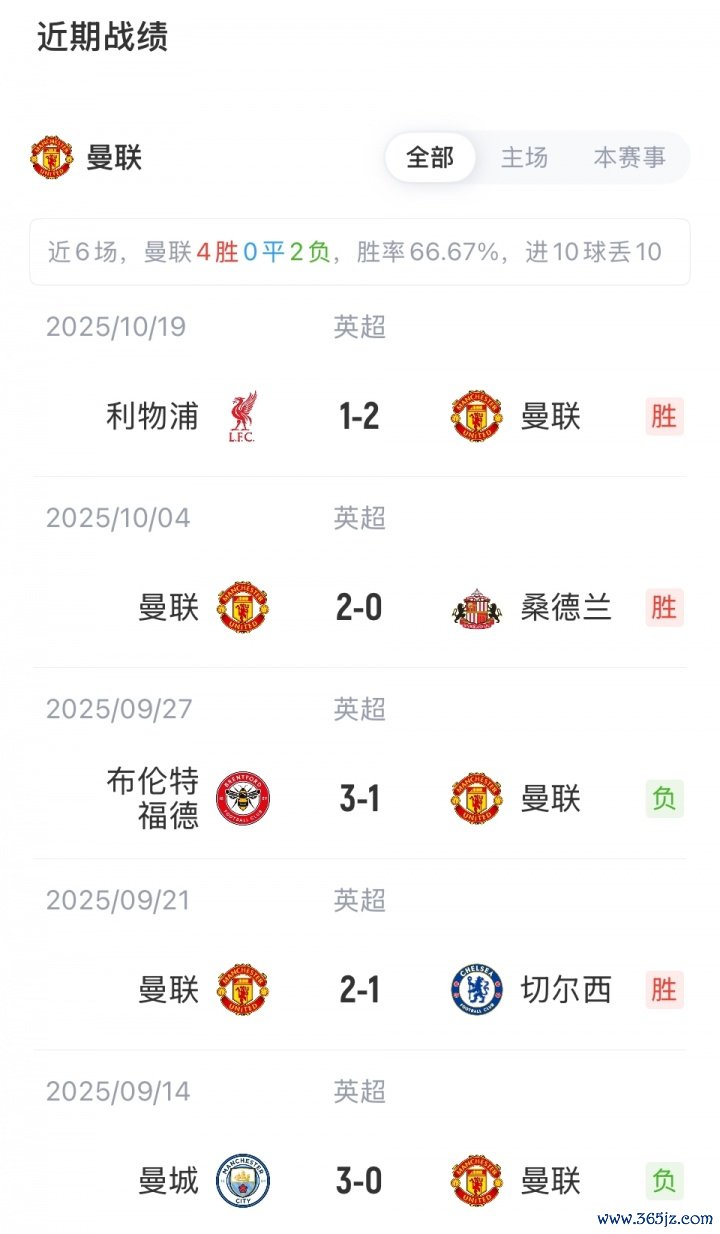Switch to 本赛事 matches
Viewport: 720px width, 1234px height.
point(629,158)
